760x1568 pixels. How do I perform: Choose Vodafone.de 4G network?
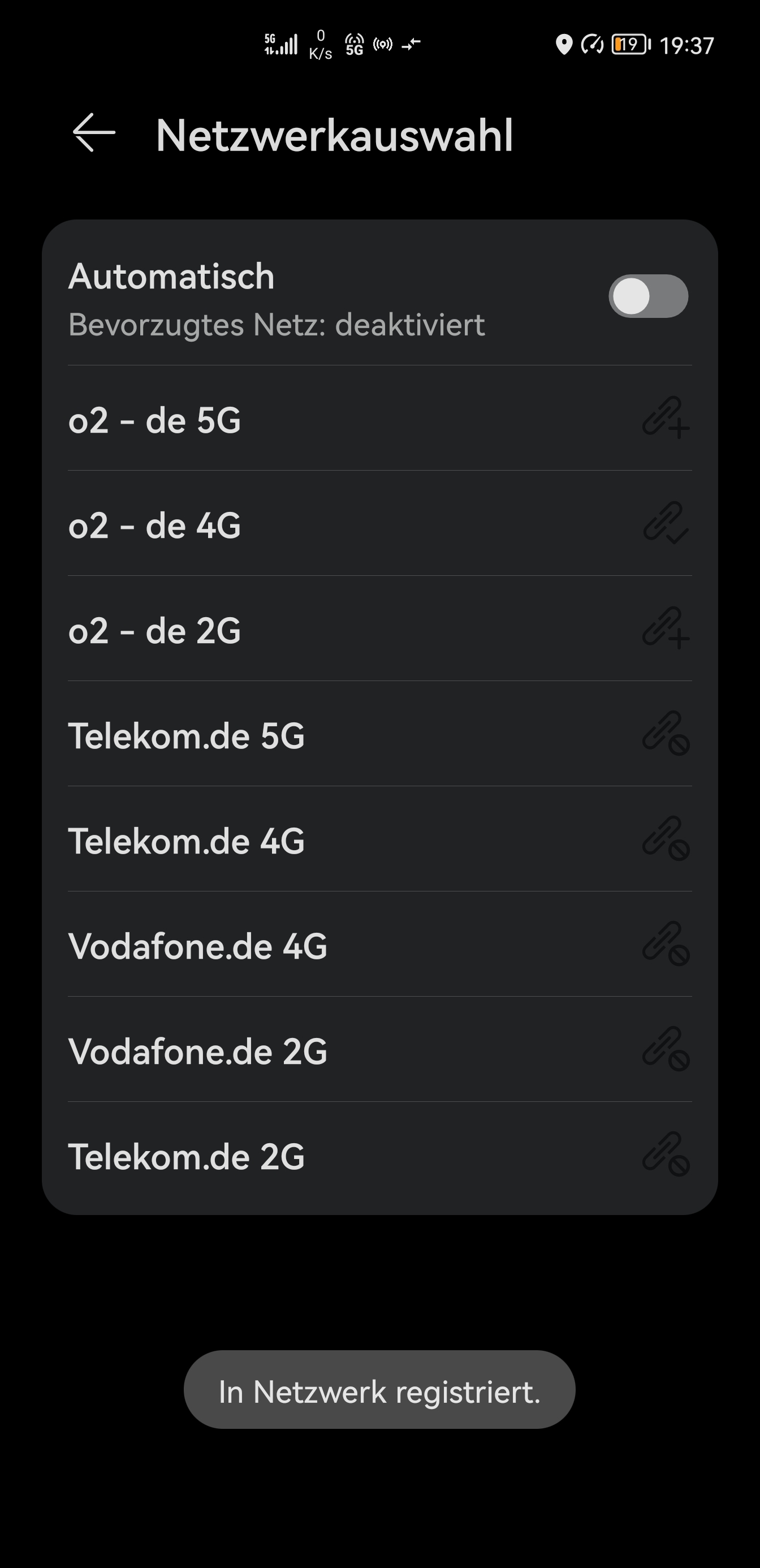pos(379,945)
